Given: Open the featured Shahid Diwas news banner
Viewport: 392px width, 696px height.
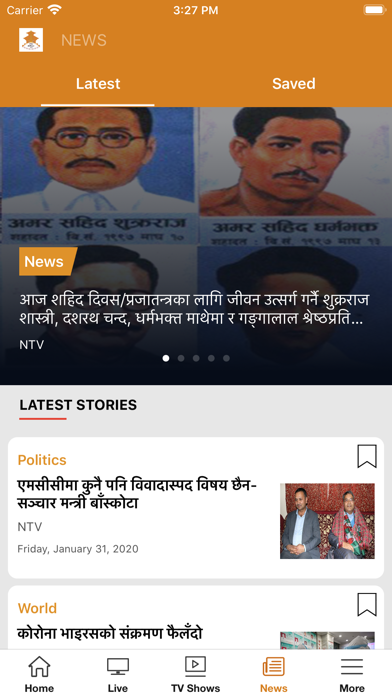Looking at the screenshot, I should (196, 245).
